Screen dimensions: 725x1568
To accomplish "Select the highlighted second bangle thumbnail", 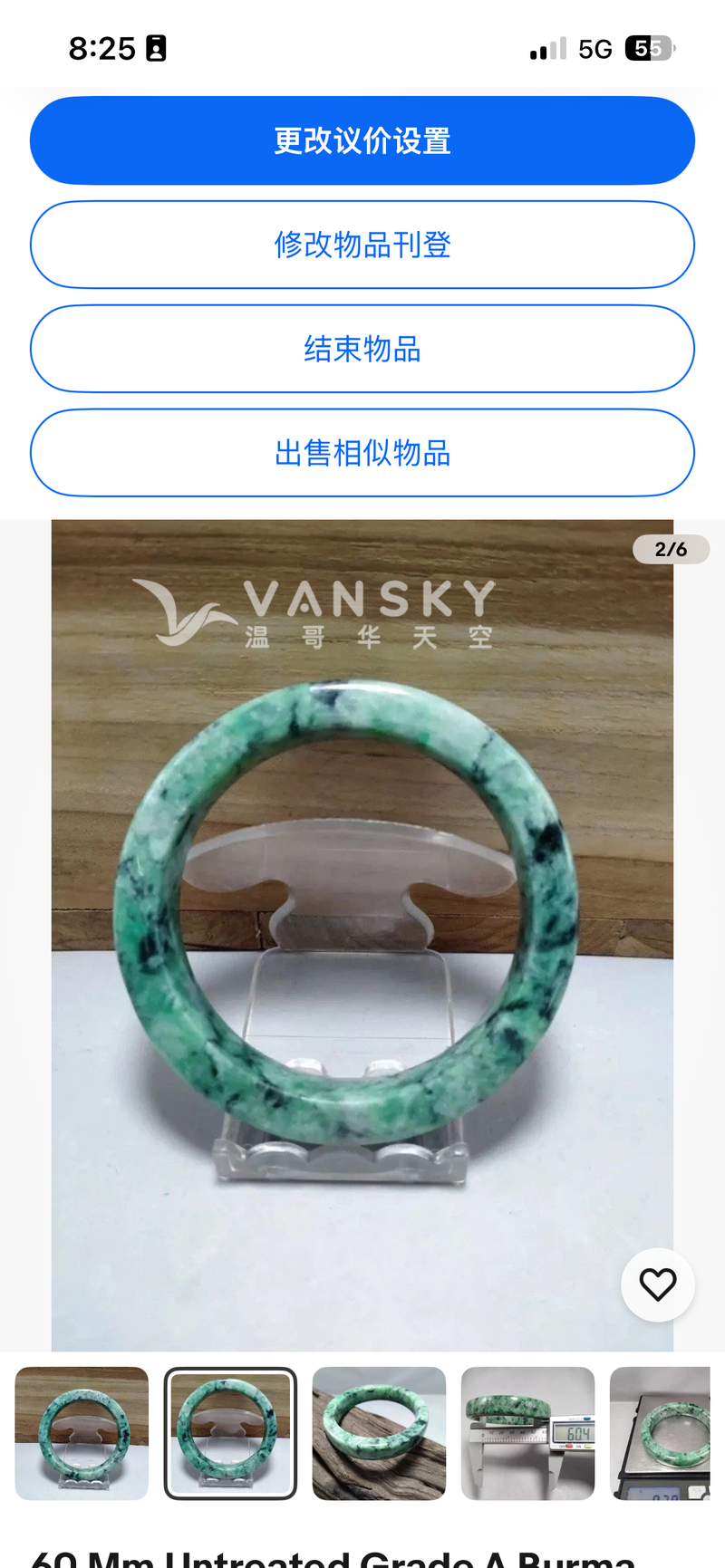I will (230, 1433).
